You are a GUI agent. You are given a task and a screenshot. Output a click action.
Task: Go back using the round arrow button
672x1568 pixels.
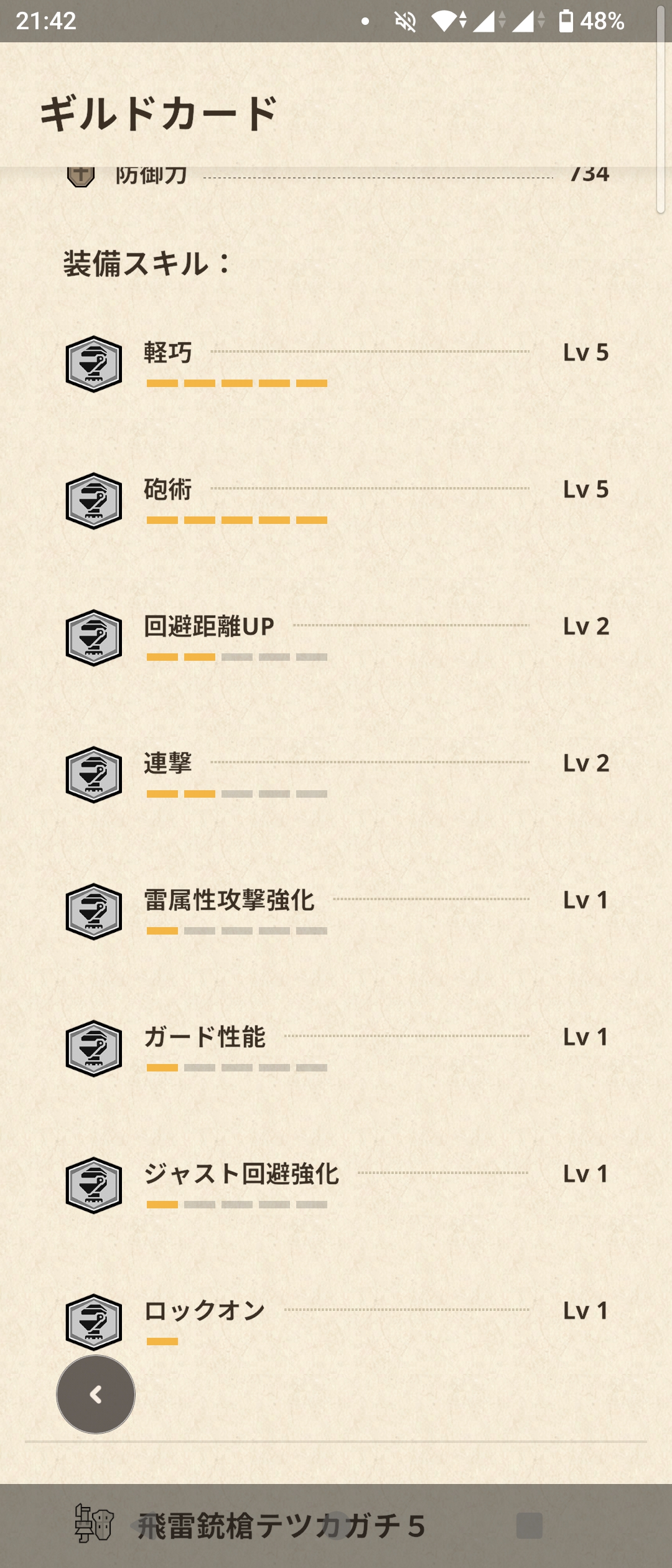click(x=96, y=1394)
